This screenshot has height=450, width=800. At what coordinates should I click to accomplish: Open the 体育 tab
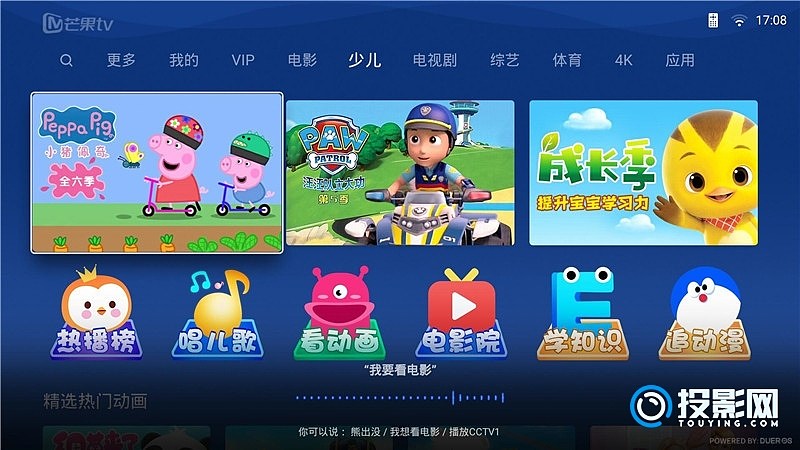point(567,60)
